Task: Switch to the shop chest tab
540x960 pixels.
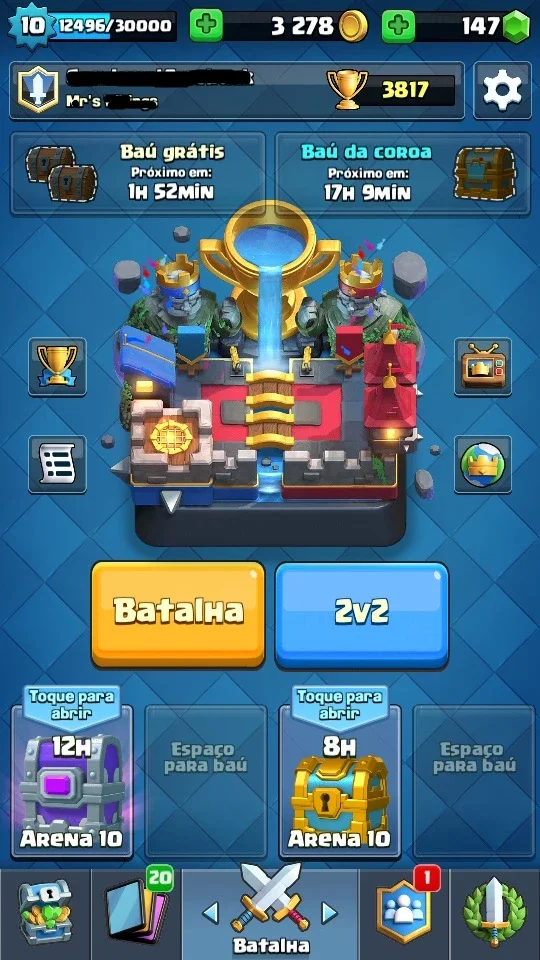Action: click(x=45, y=914)
